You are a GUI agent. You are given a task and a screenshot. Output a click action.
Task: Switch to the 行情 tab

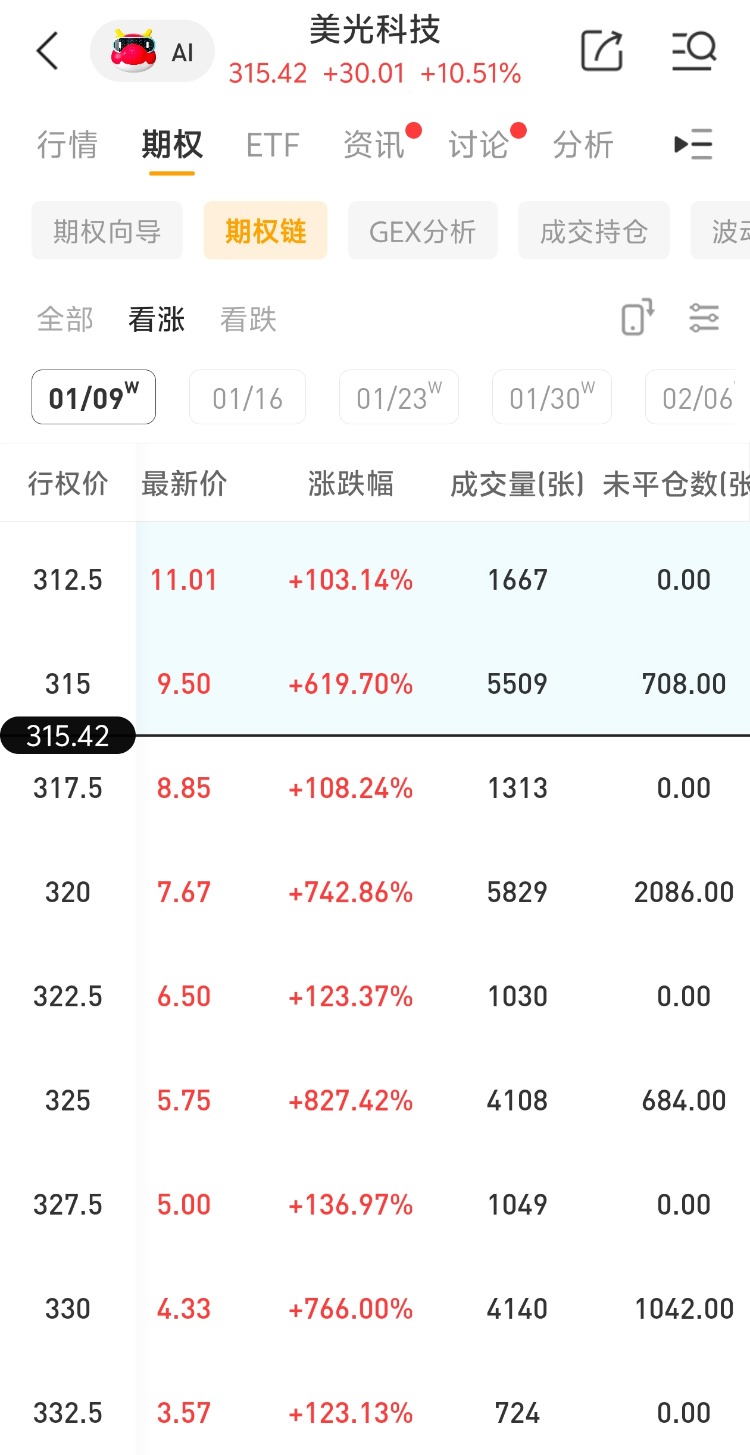(67, 145)
